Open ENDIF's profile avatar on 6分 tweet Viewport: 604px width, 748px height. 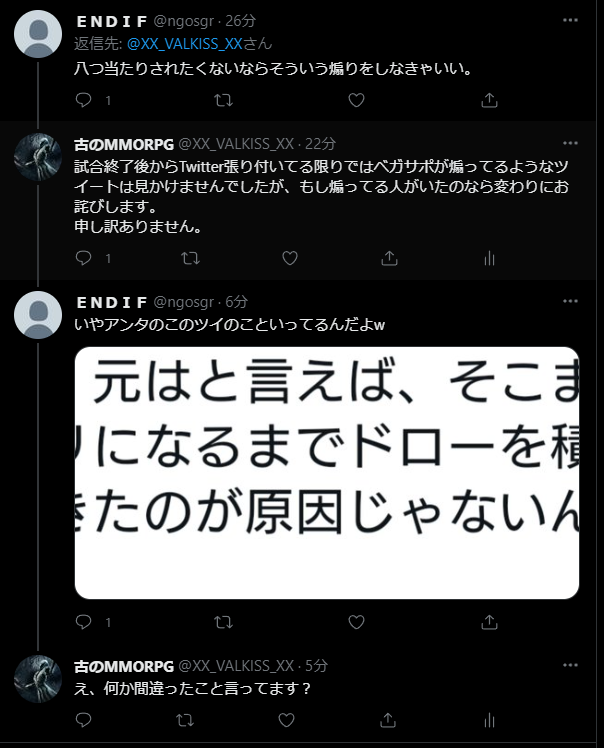point(38,315)
